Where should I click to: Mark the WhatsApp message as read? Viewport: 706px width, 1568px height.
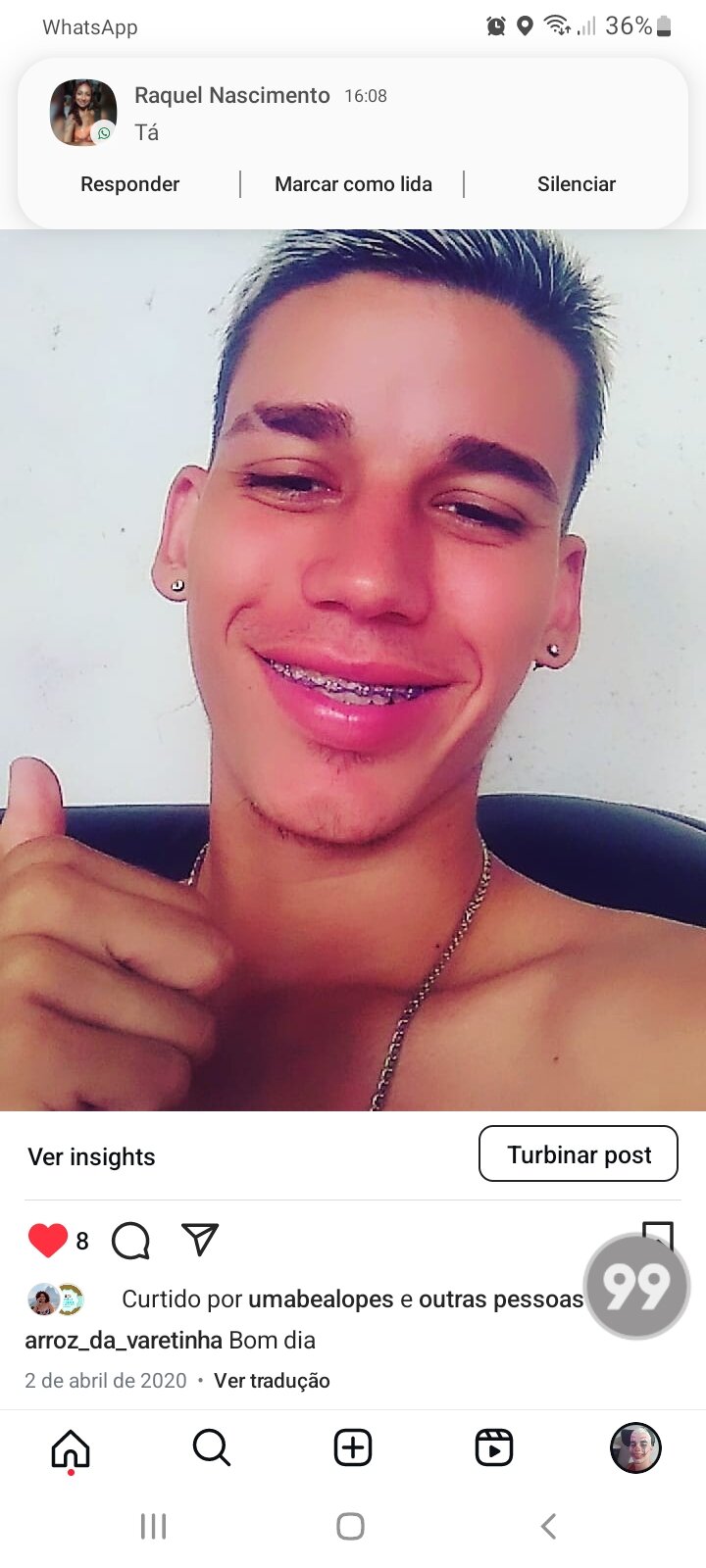(x=353, y=184)
